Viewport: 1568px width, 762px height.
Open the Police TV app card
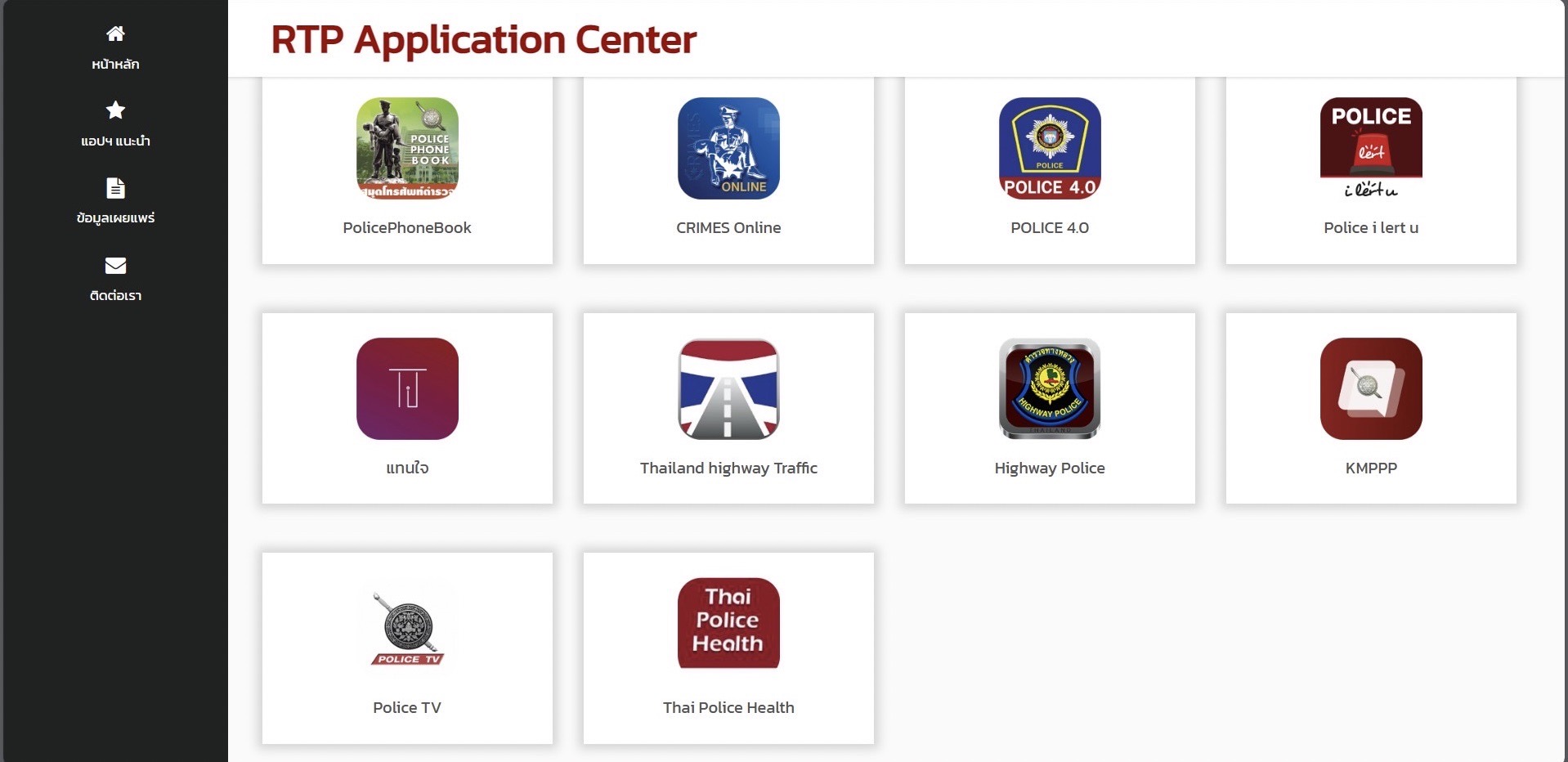407,648
